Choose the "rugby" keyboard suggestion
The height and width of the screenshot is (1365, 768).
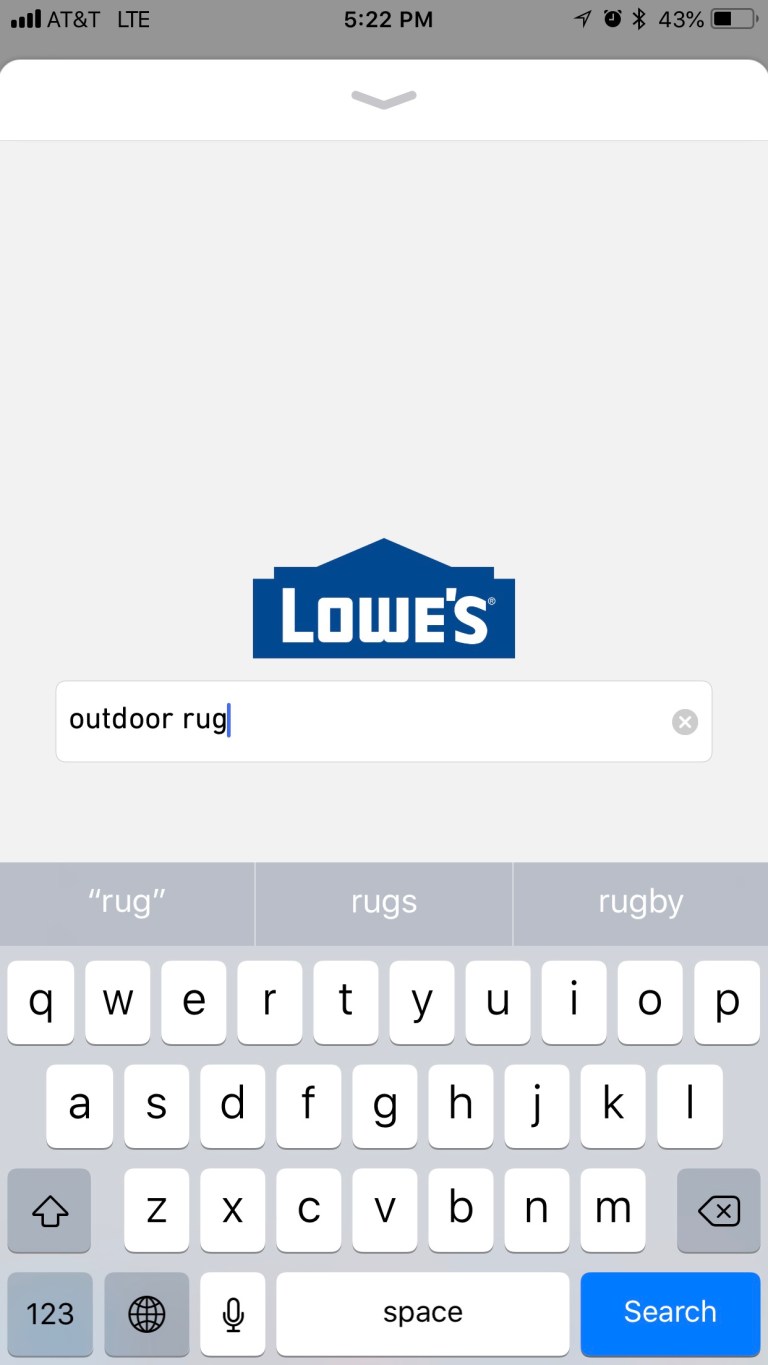click(x=640, y=902)
